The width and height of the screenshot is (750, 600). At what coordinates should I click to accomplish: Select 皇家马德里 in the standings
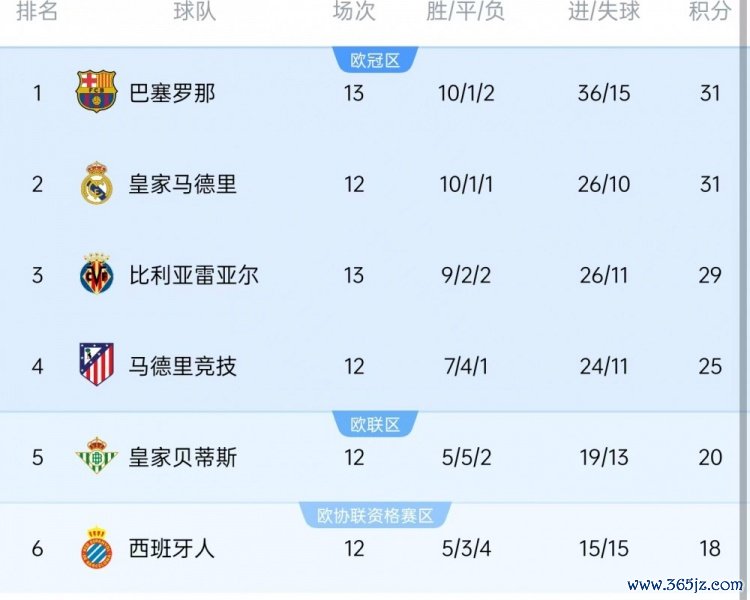182,184
